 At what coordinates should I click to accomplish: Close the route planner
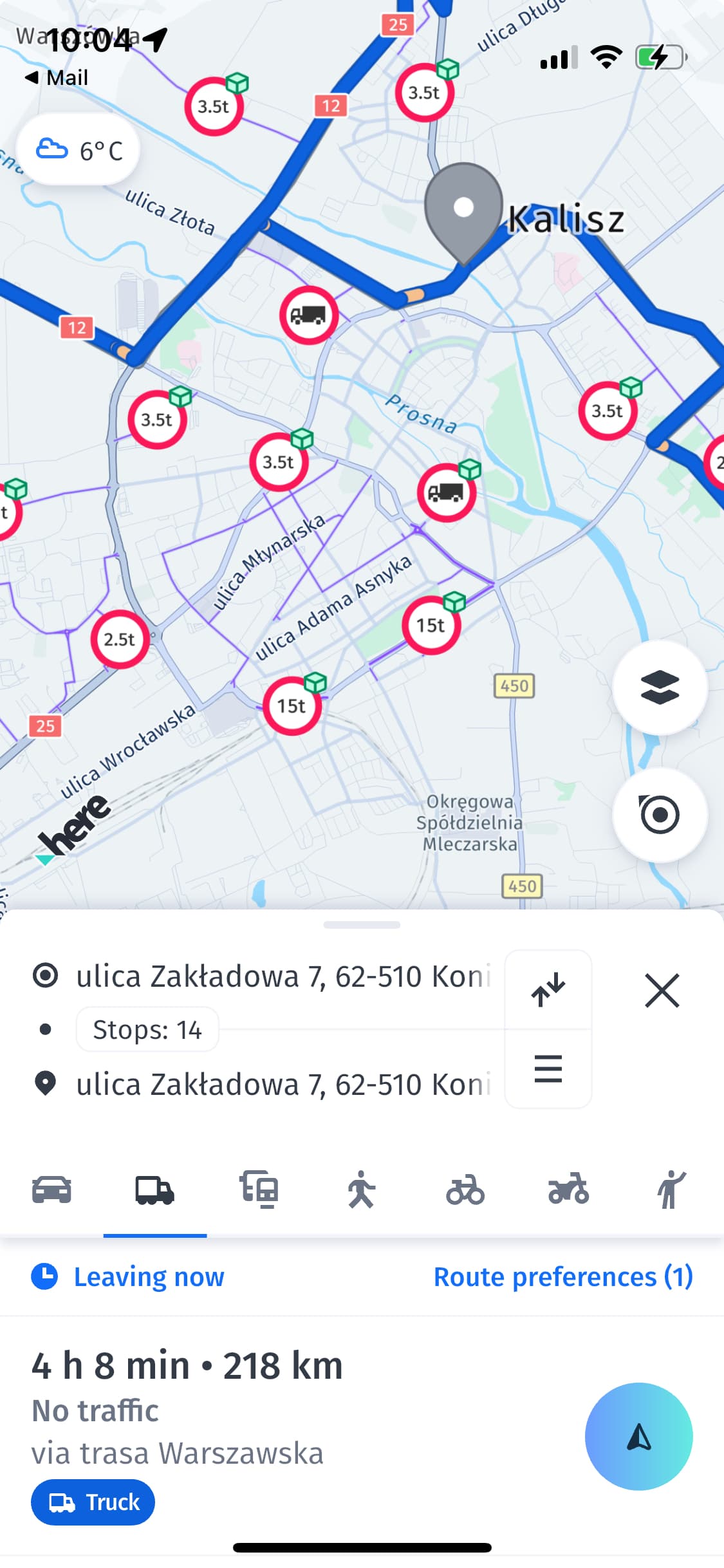pos(662,990)
